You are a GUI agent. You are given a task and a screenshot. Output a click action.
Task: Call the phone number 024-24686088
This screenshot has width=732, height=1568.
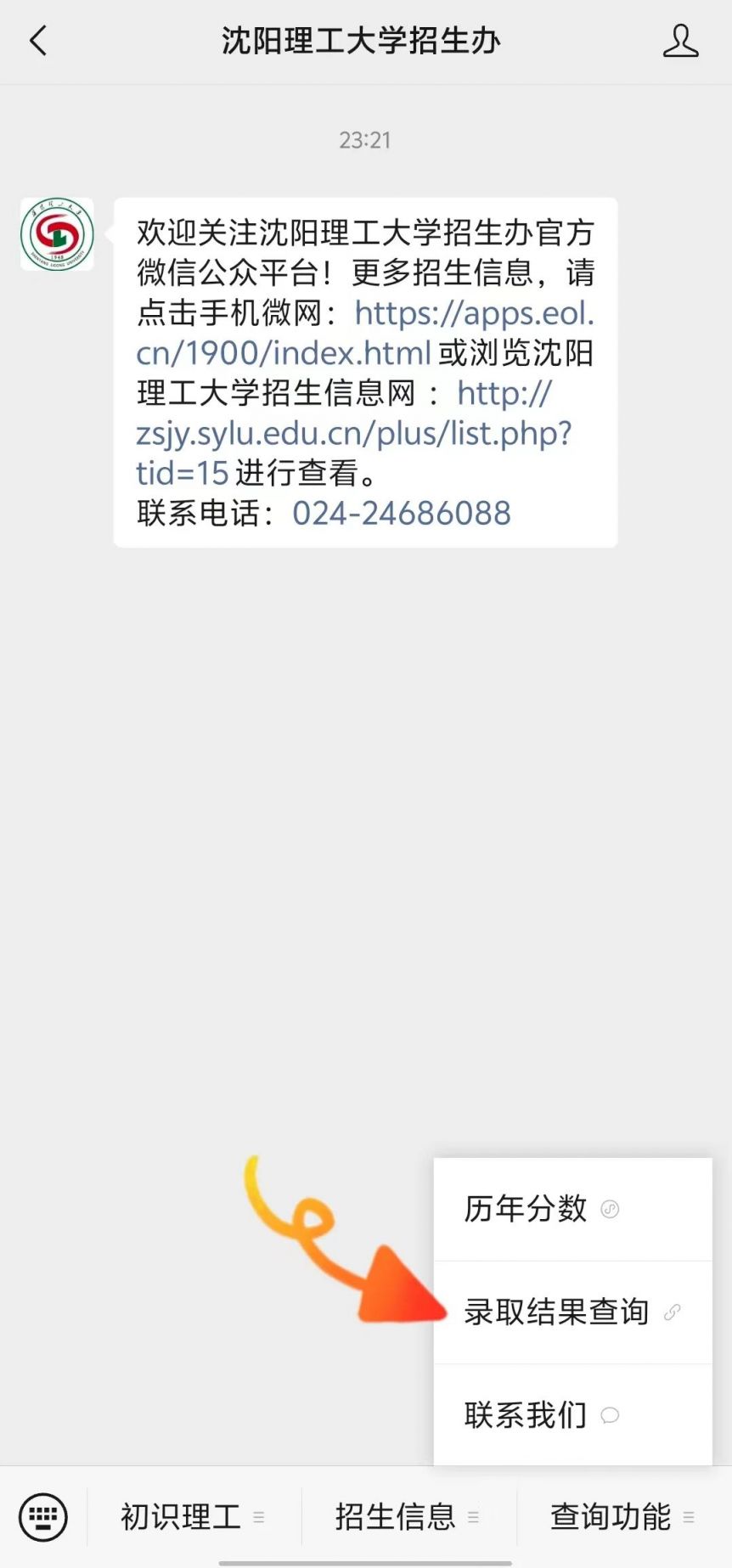[x=402, y=513]
